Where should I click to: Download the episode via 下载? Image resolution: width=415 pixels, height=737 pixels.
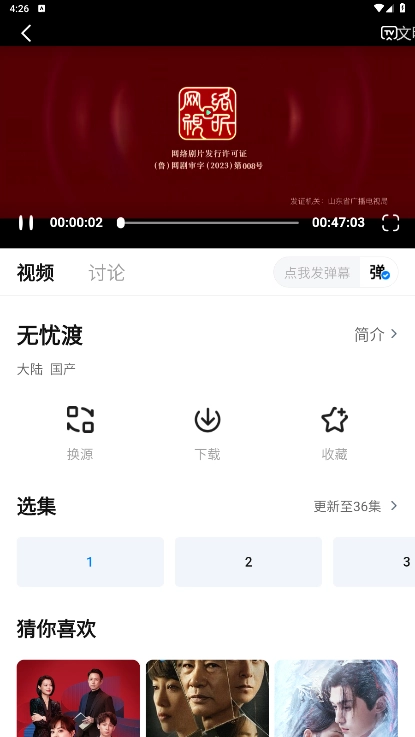[207, 433]
